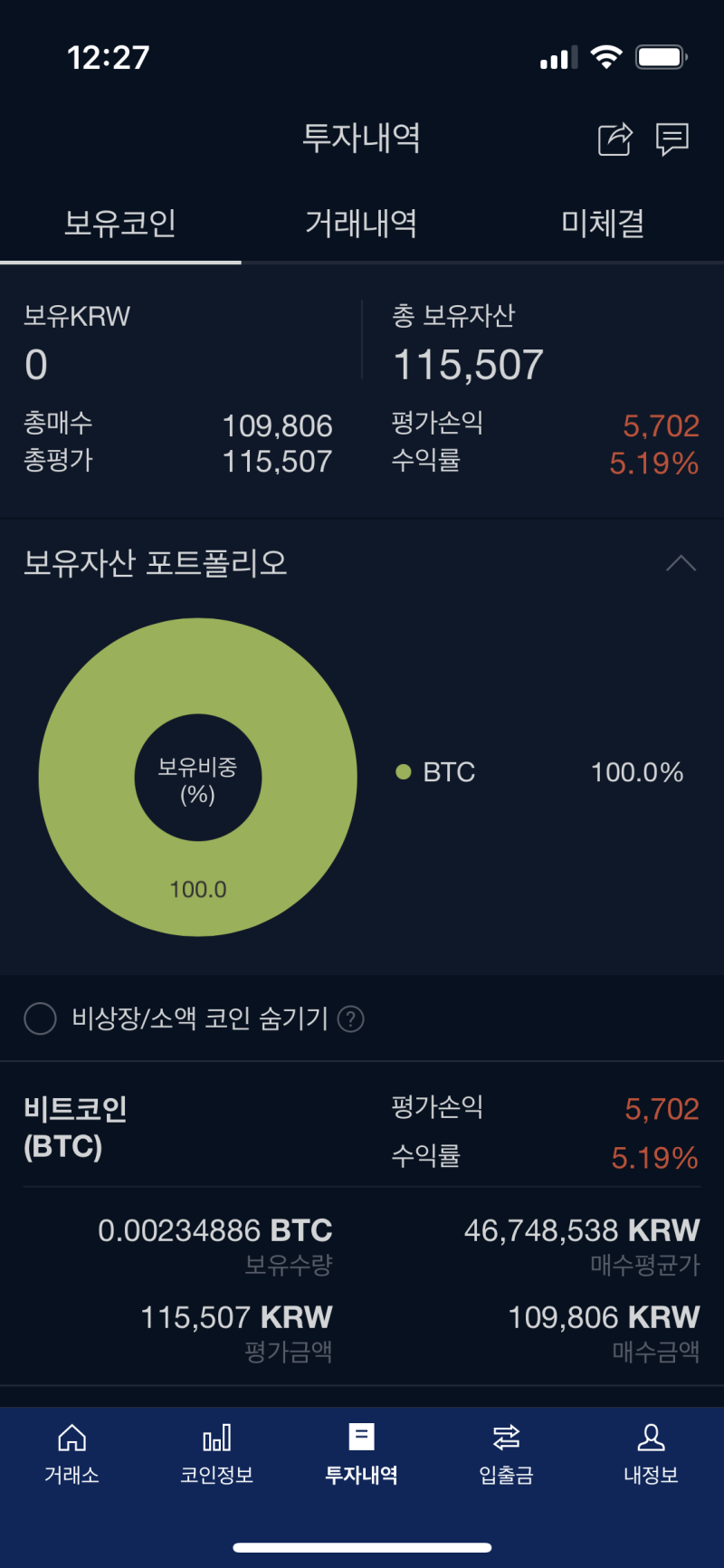Open the help question mark next to hide coins
The width and height of the screenshot is (724, 1568).
[x=351, y=1018]
